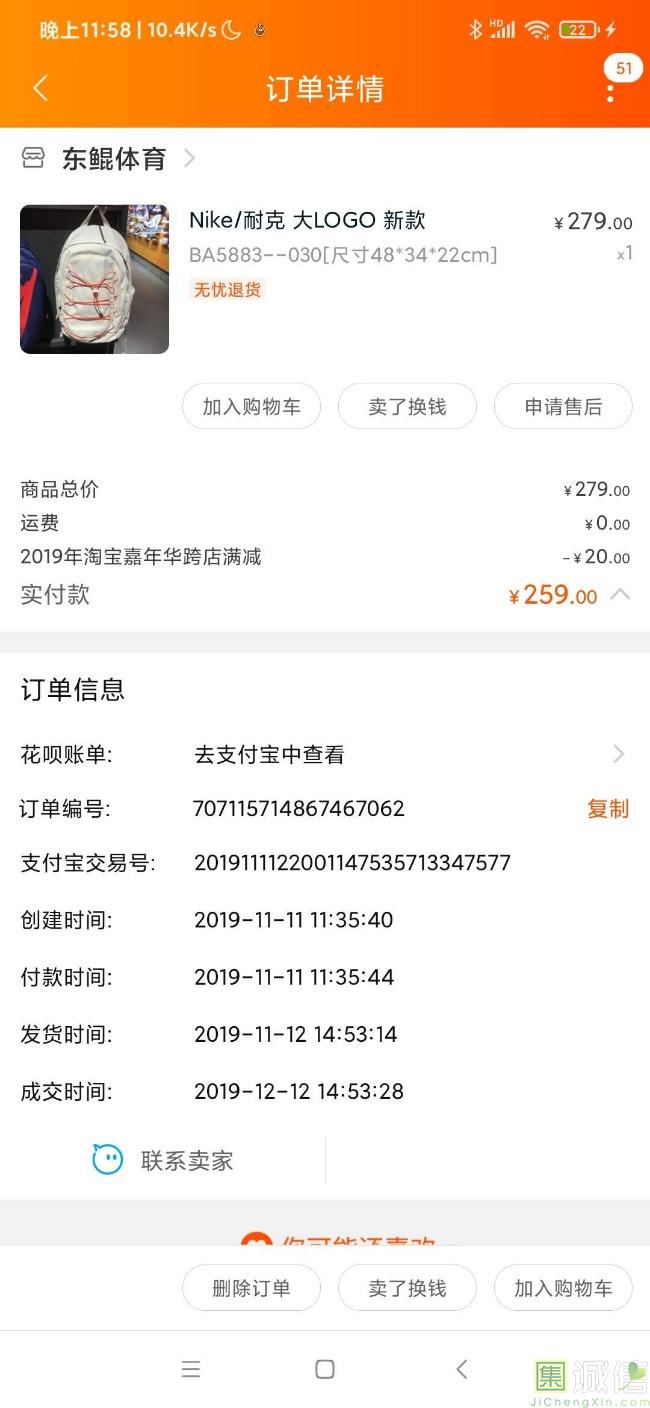The height and width of the screenshot is (1408, 650).
Task: Tap 卖了换钱 in the bottom bar
Action: (x=407, y=1288)
